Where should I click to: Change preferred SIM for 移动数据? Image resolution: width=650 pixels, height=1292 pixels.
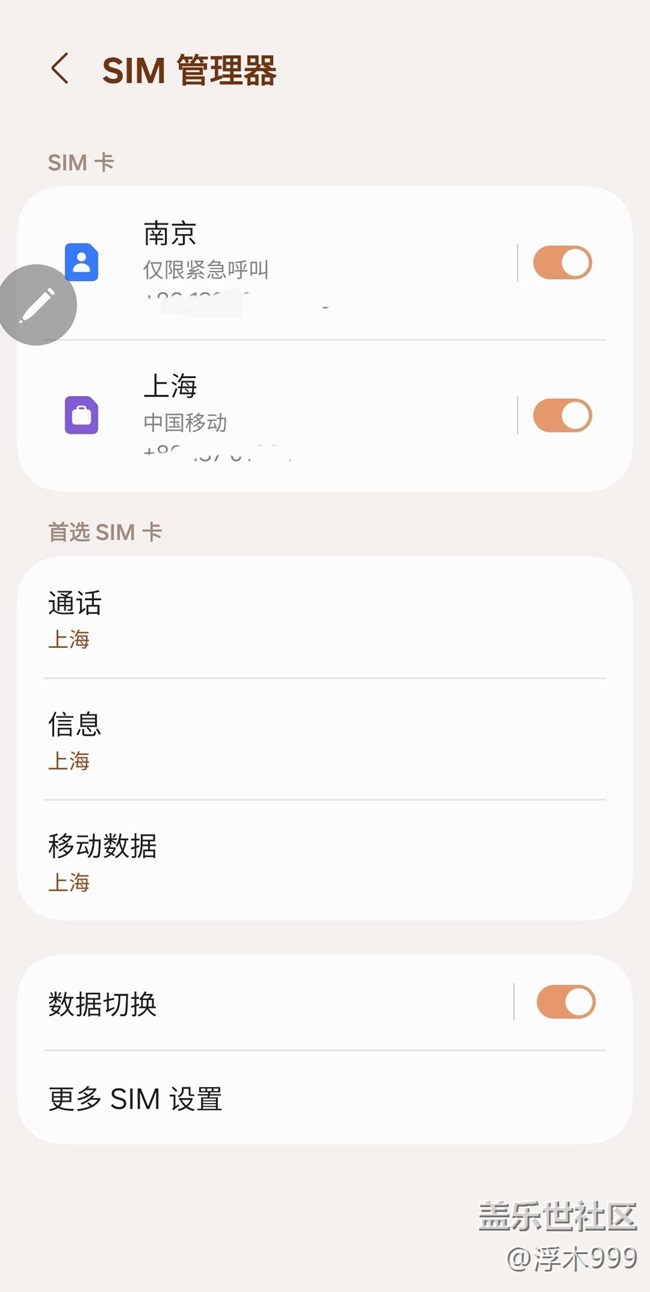[324, 862]
